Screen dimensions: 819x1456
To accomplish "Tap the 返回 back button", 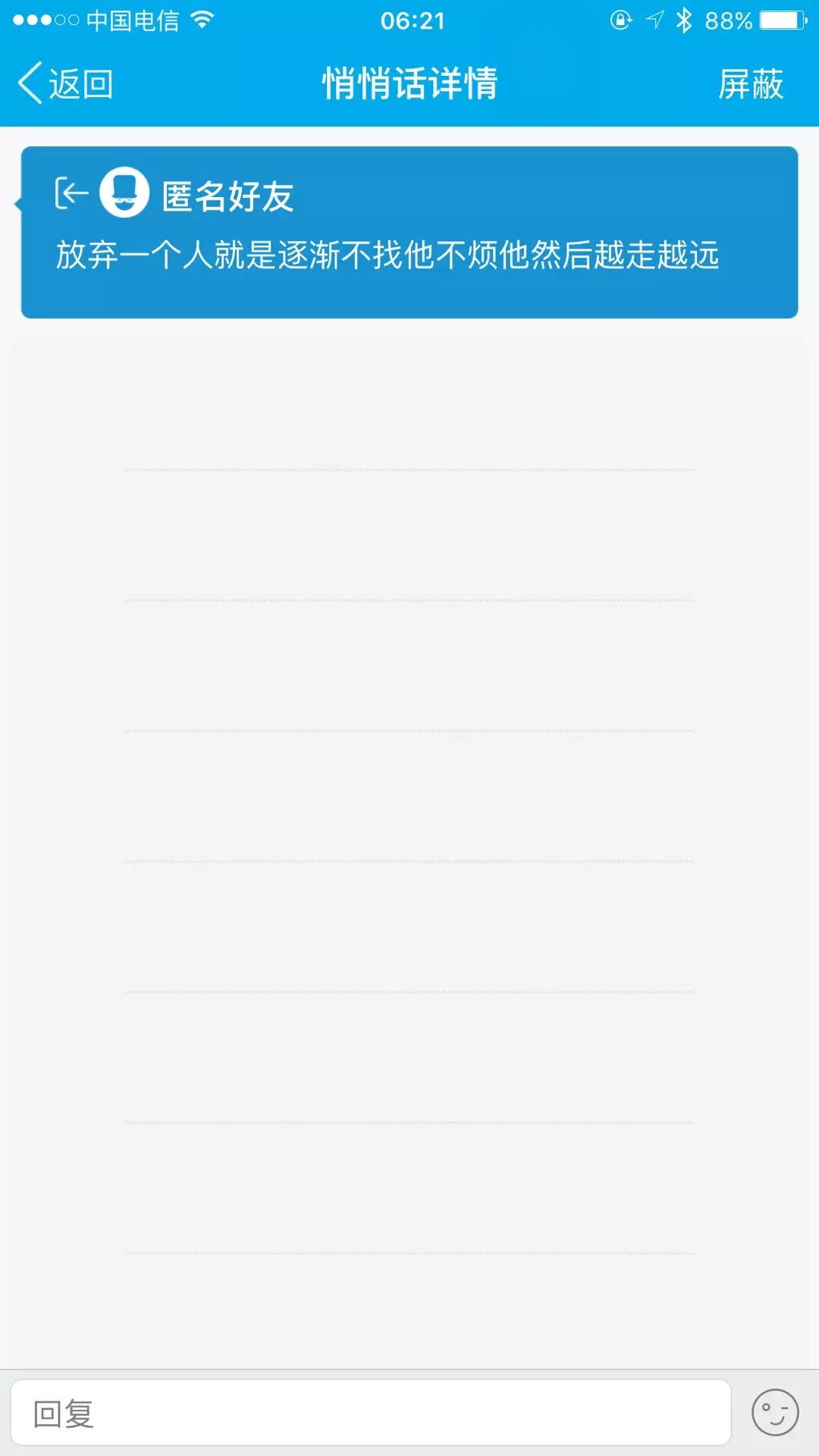I will (x=65, y=83).
